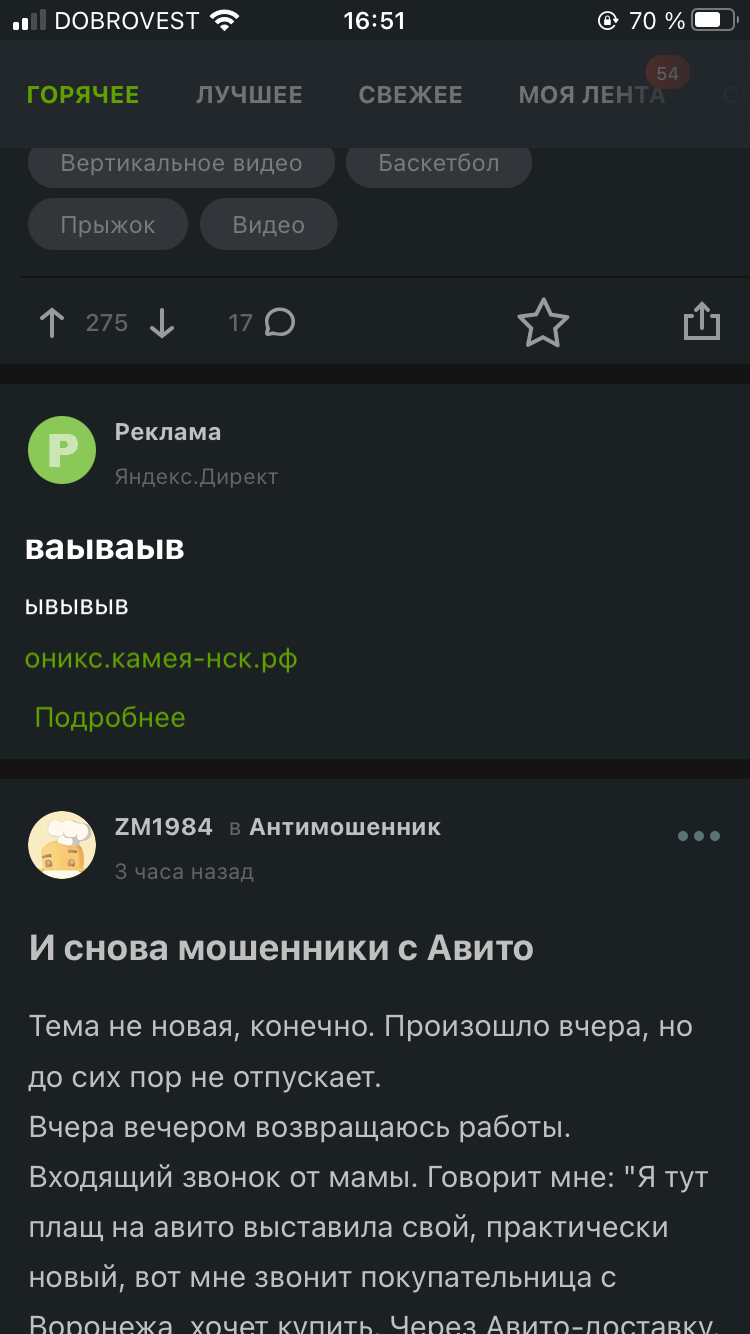Select the Вертикальное видео tag
The width and height of the screenshot is (750, 1334).
[x=181, y=163]
